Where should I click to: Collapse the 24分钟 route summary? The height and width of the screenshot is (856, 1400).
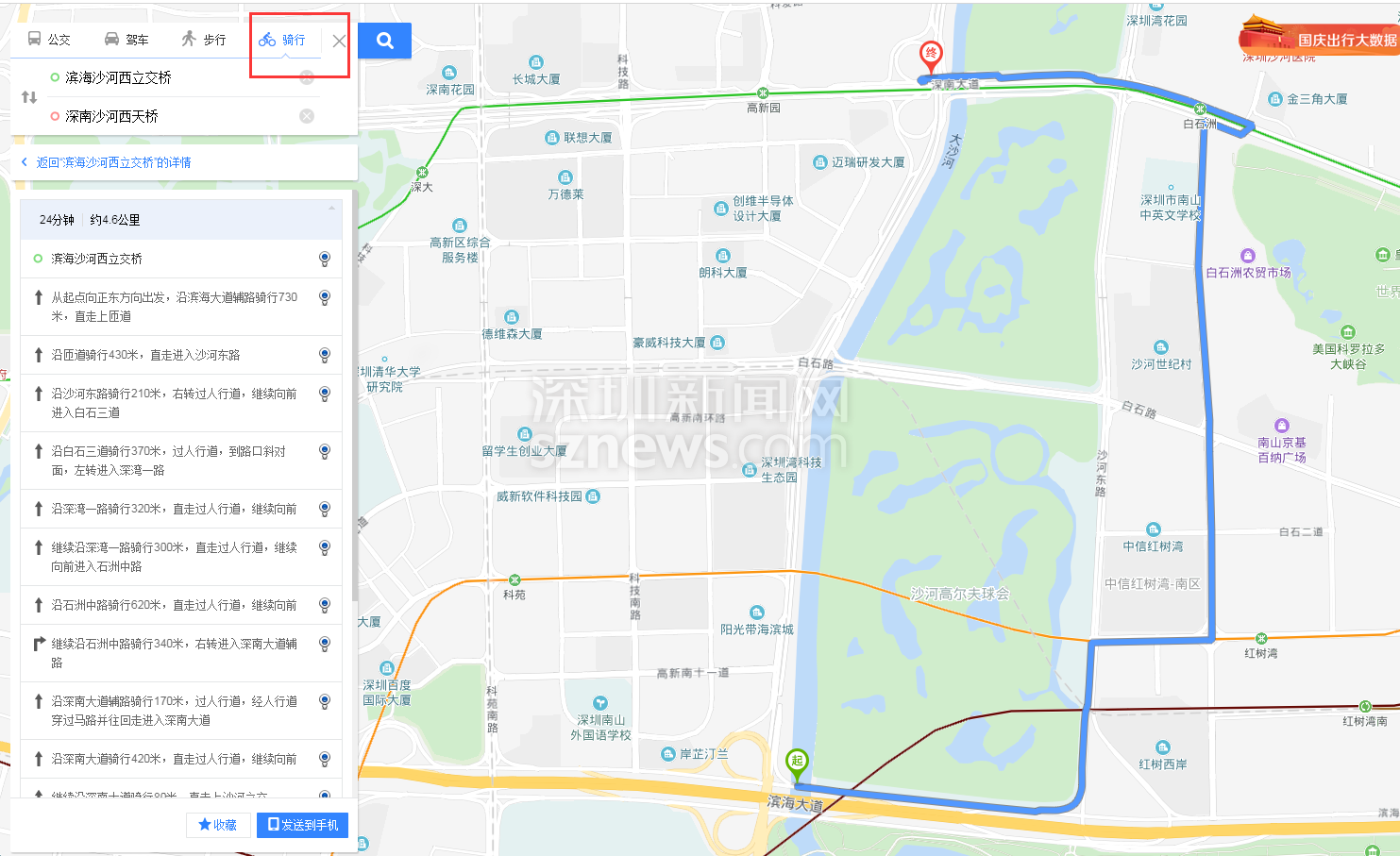(x=330, y=208)
